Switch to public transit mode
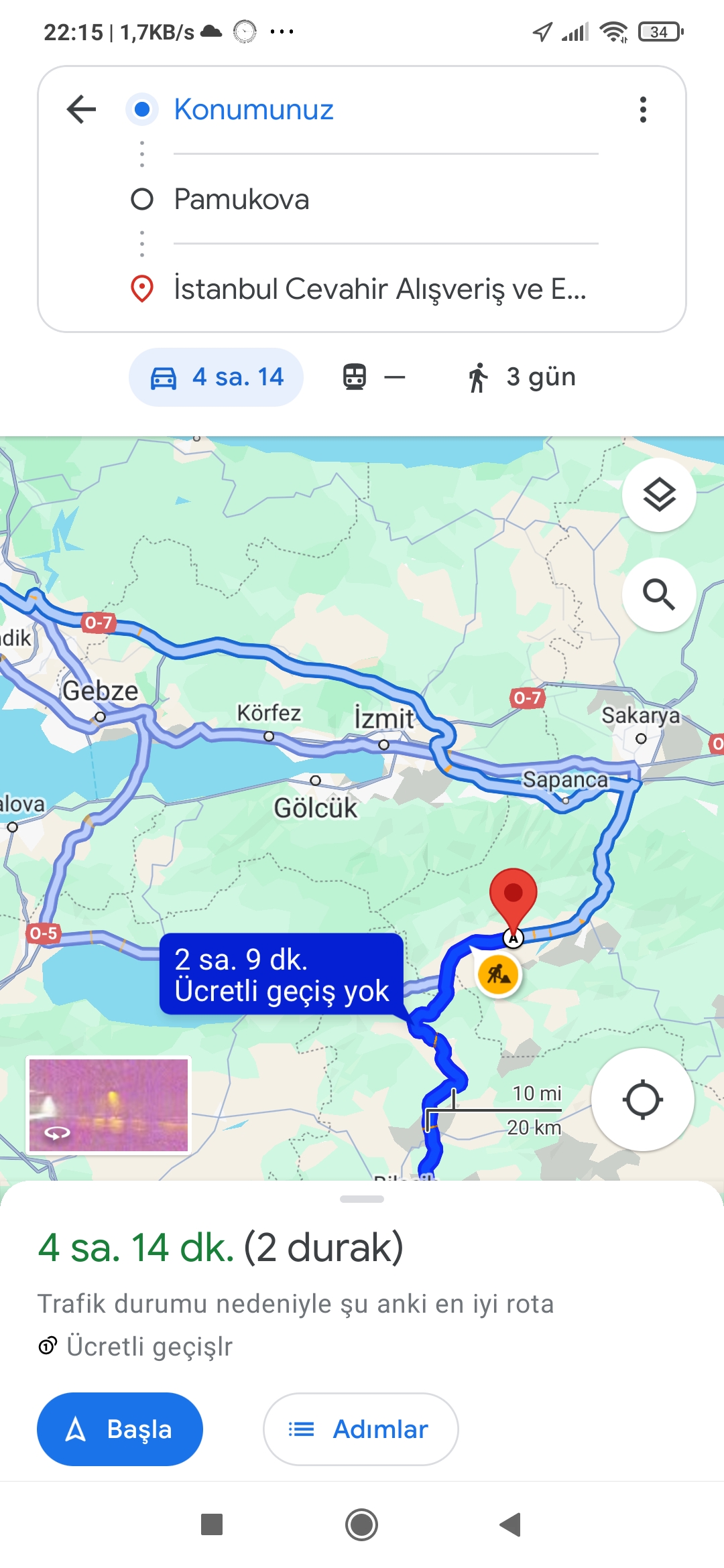 [x=373, y=377]
